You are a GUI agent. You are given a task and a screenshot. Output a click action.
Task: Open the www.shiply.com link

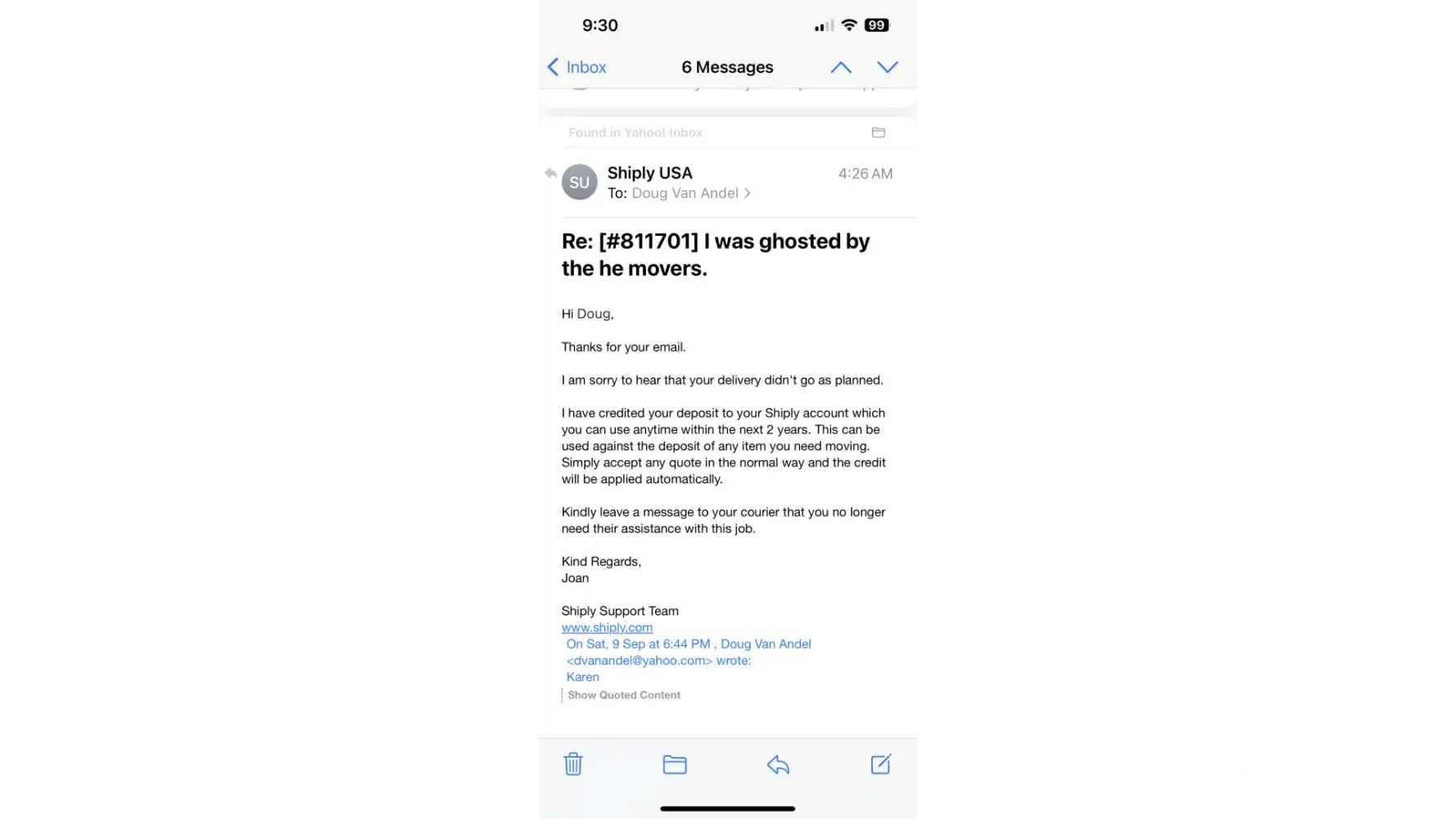coord(607,627)
